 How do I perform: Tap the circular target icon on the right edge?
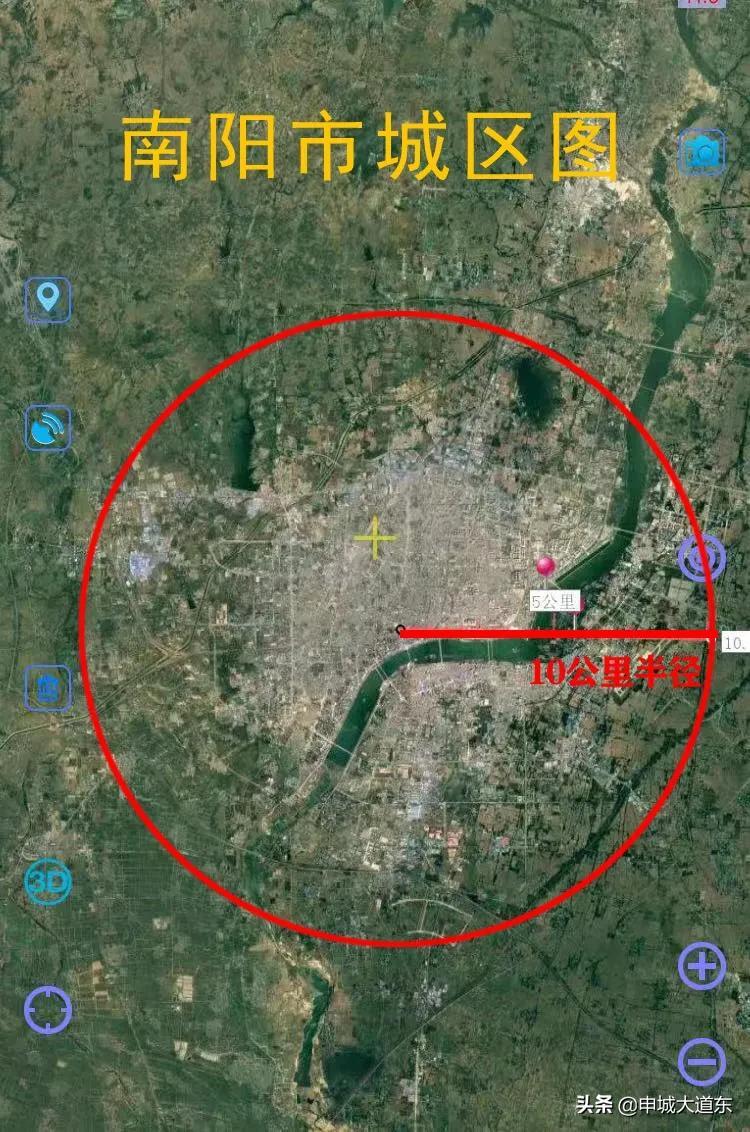tap(702, 558)
